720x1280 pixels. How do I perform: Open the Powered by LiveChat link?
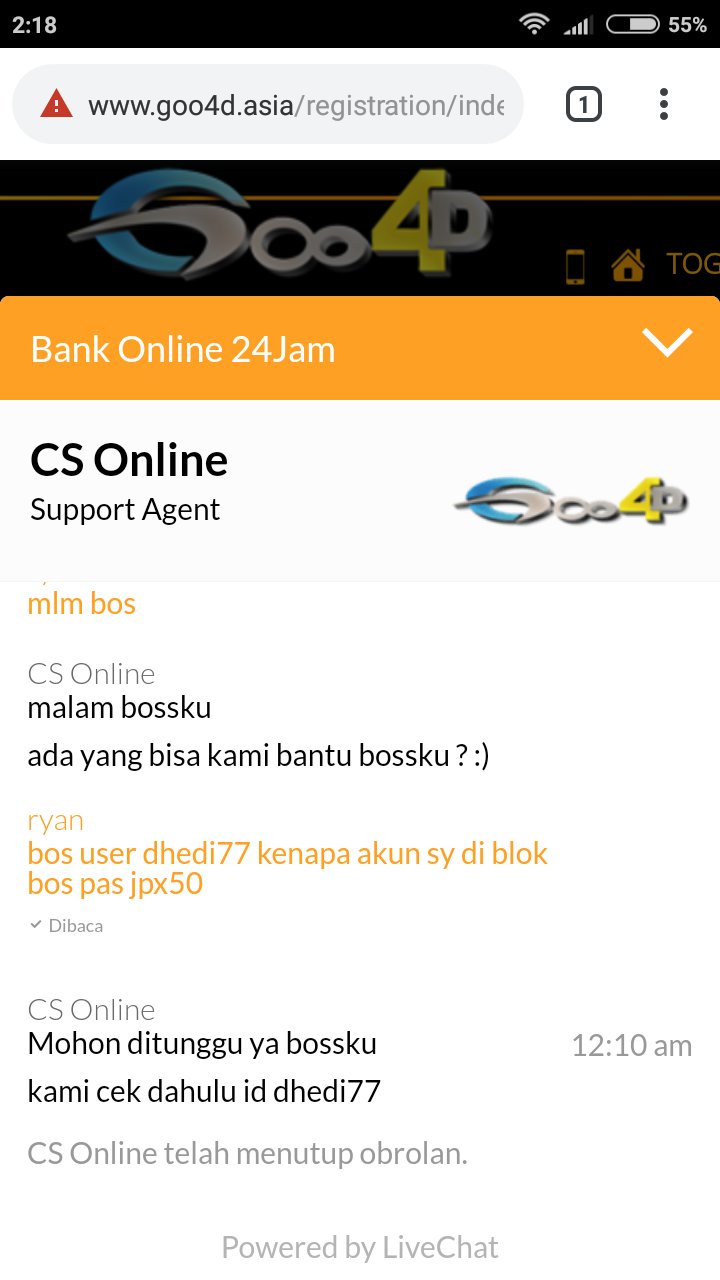coord(360,1247)
